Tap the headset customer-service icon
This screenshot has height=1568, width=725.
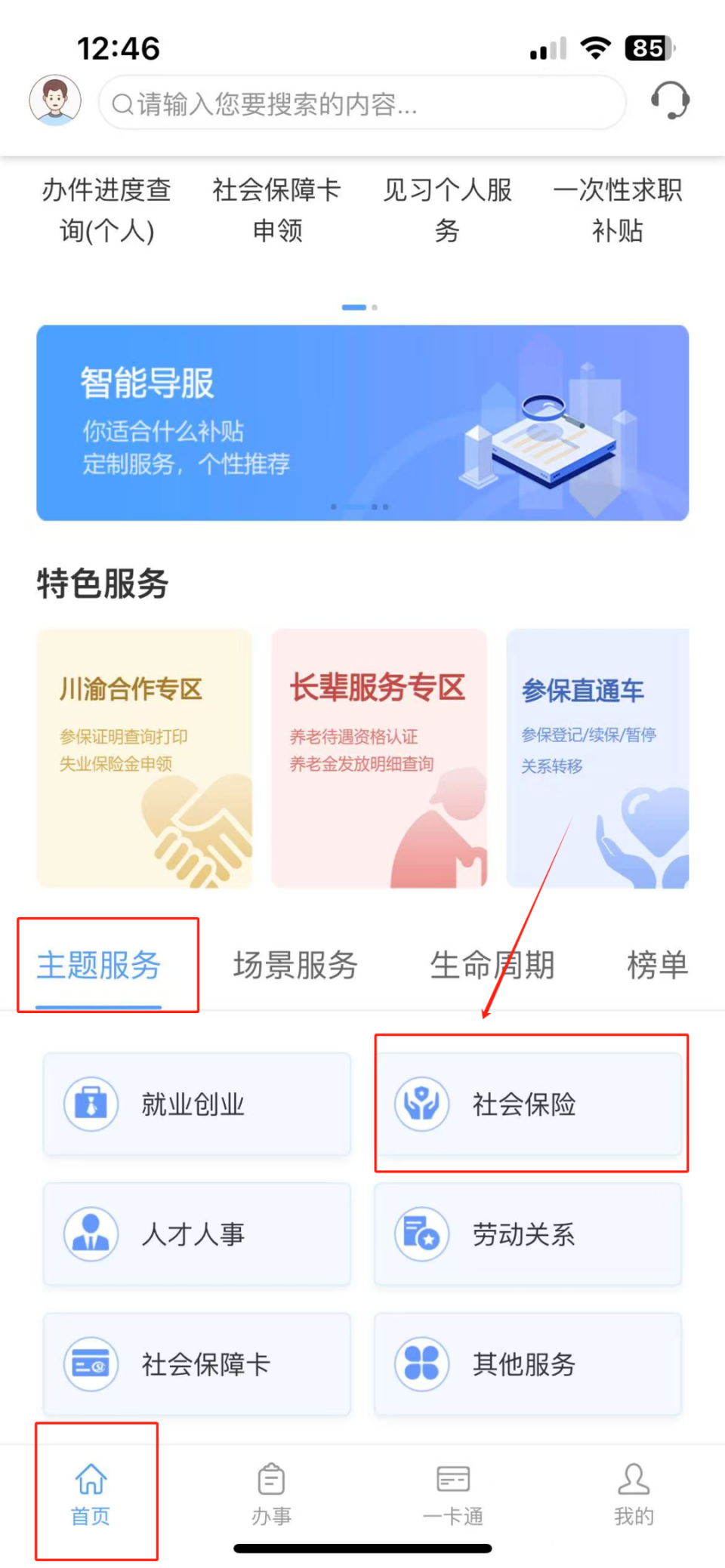(x=671, y=100)
